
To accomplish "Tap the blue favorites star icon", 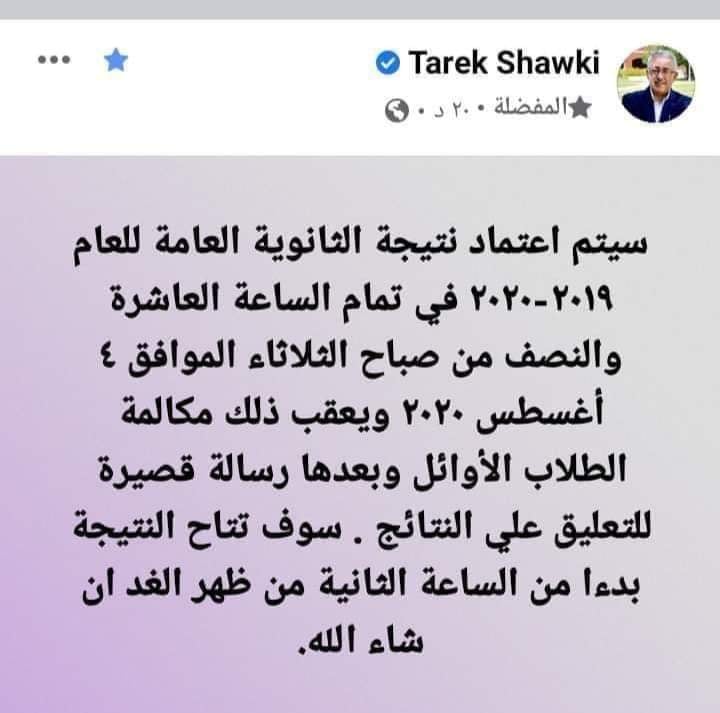I will [117, 61].
